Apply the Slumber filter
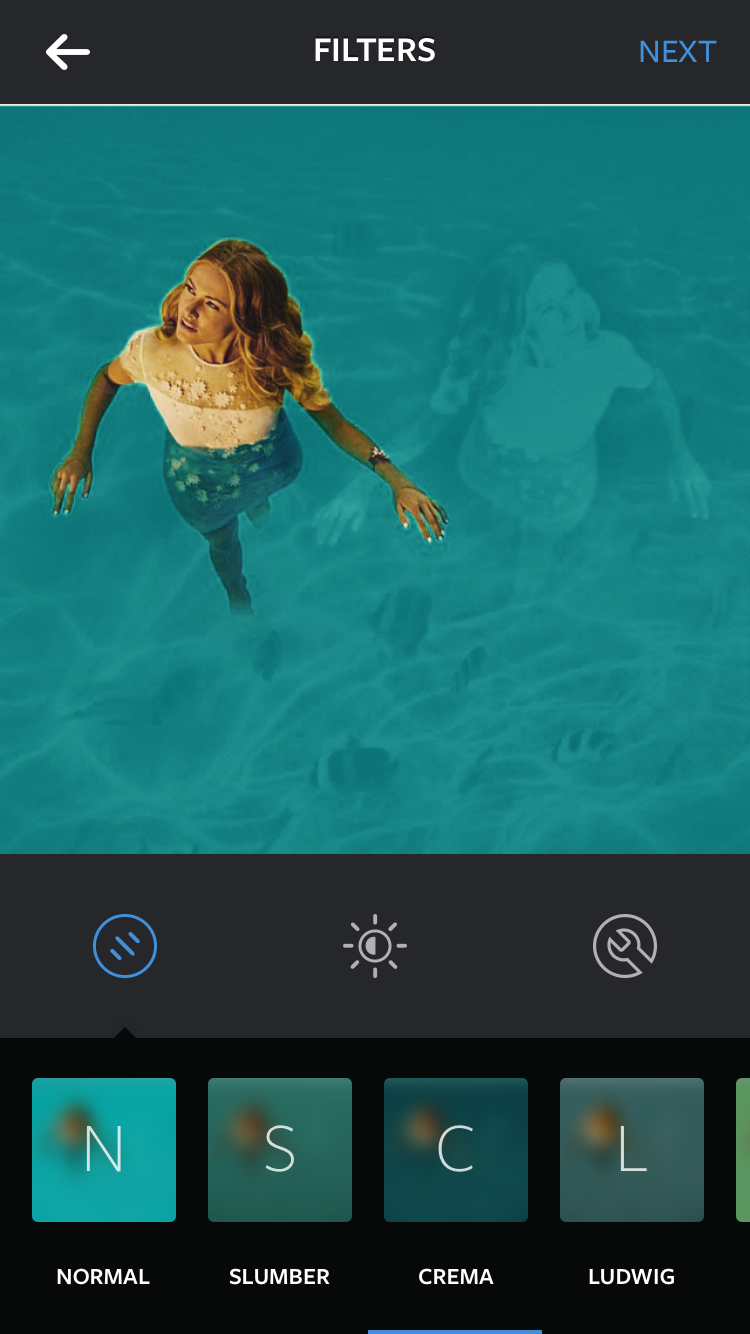The image size is (750, 1334). (280, 1150)
